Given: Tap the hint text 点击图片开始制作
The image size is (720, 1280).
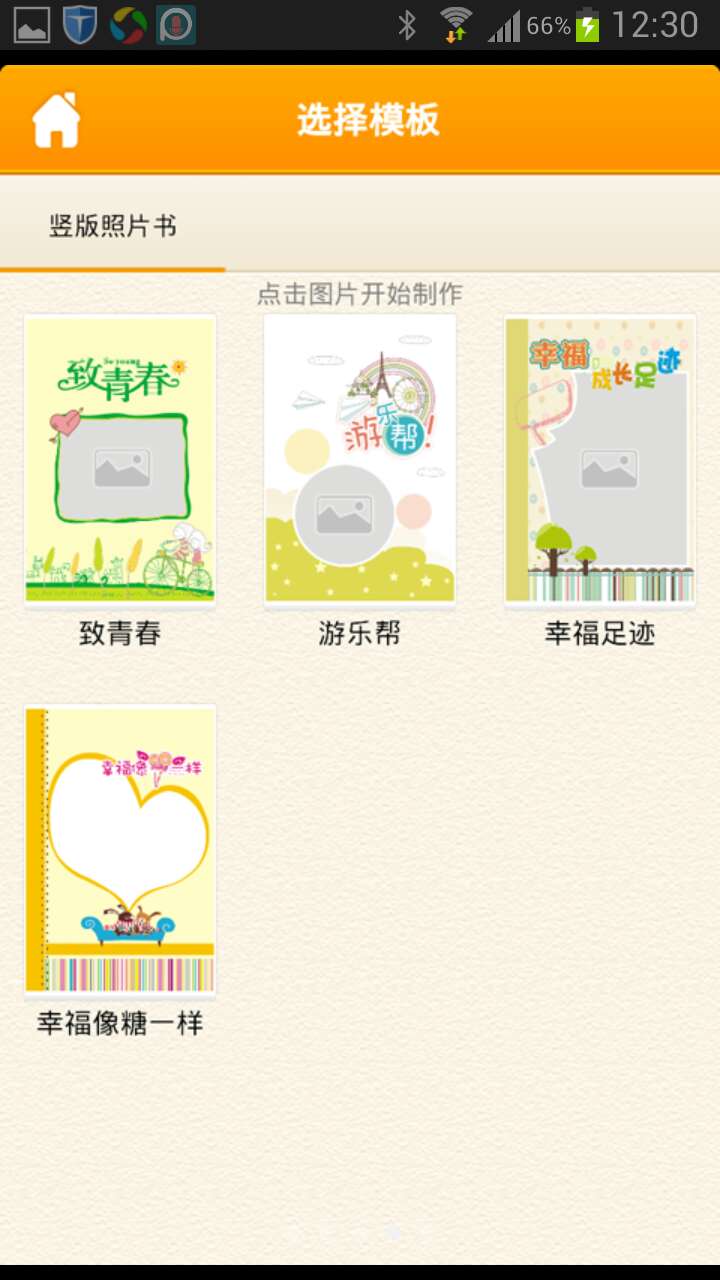Looking at the screenshot, I should [360, 293].
